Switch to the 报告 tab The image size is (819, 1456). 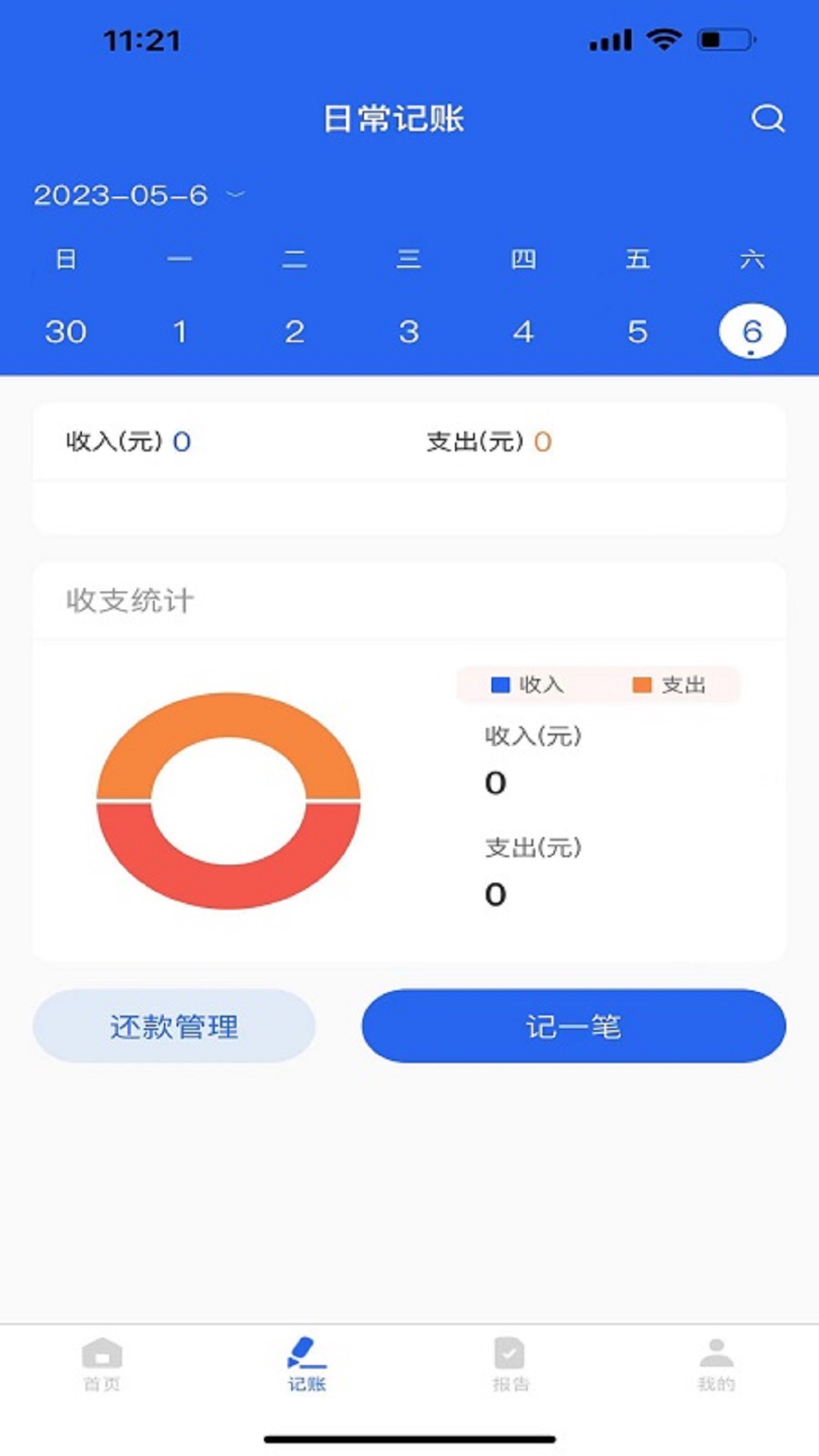click(510, 1365)
